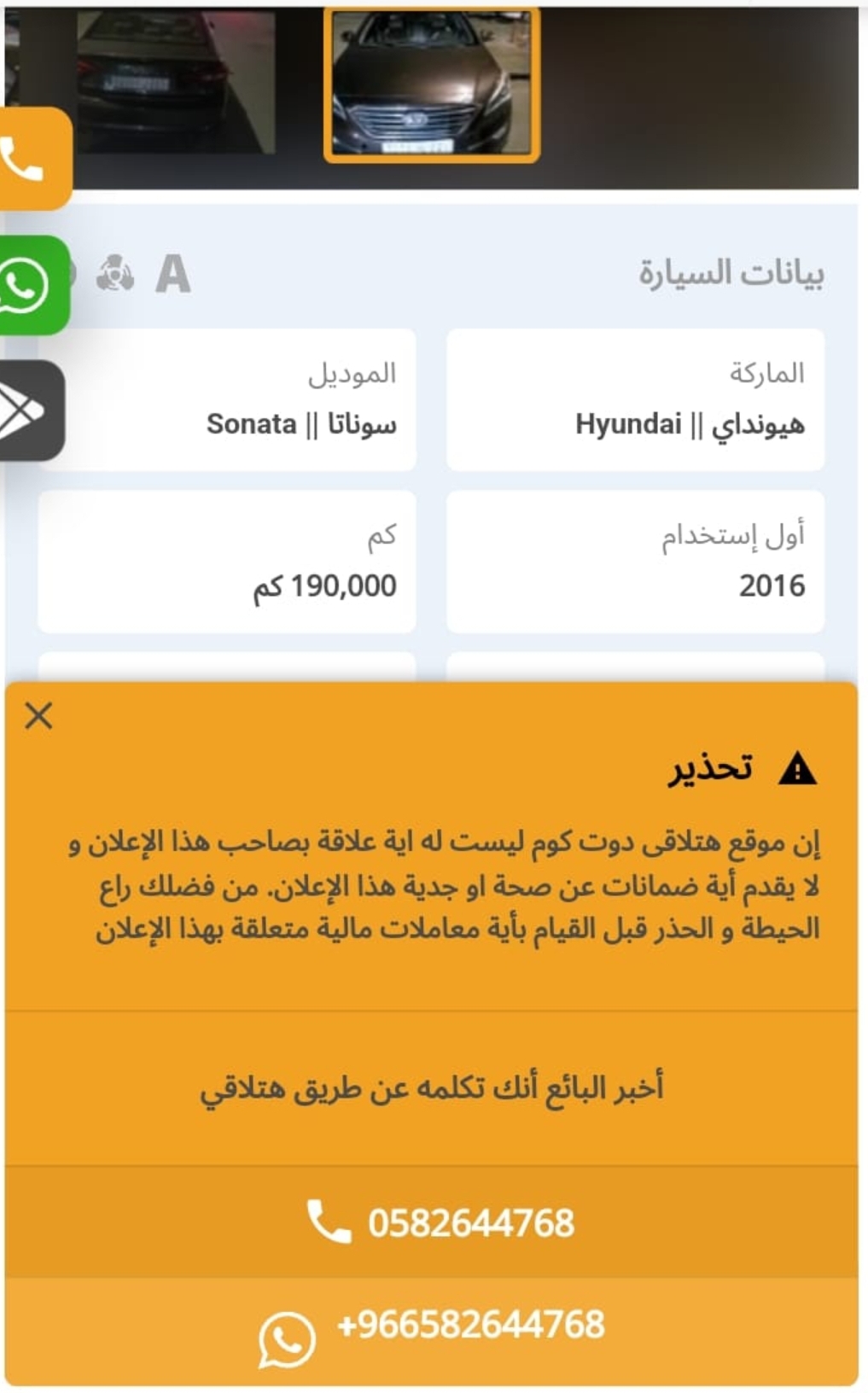Open the floating Google Play button
The image size is (868, 1393).
pos(31,411)
